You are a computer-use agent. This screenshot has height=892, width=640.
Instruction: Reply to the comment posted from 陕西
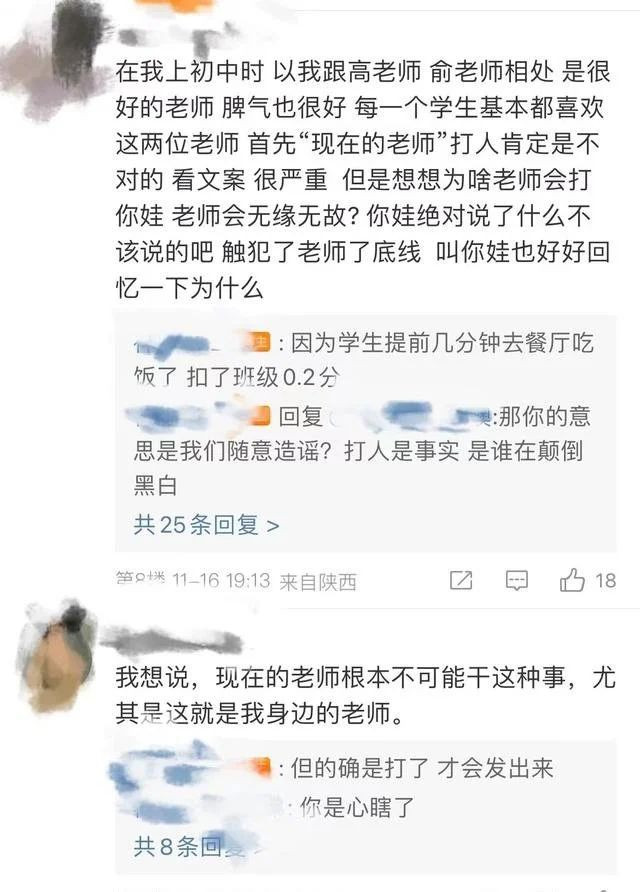516,579
